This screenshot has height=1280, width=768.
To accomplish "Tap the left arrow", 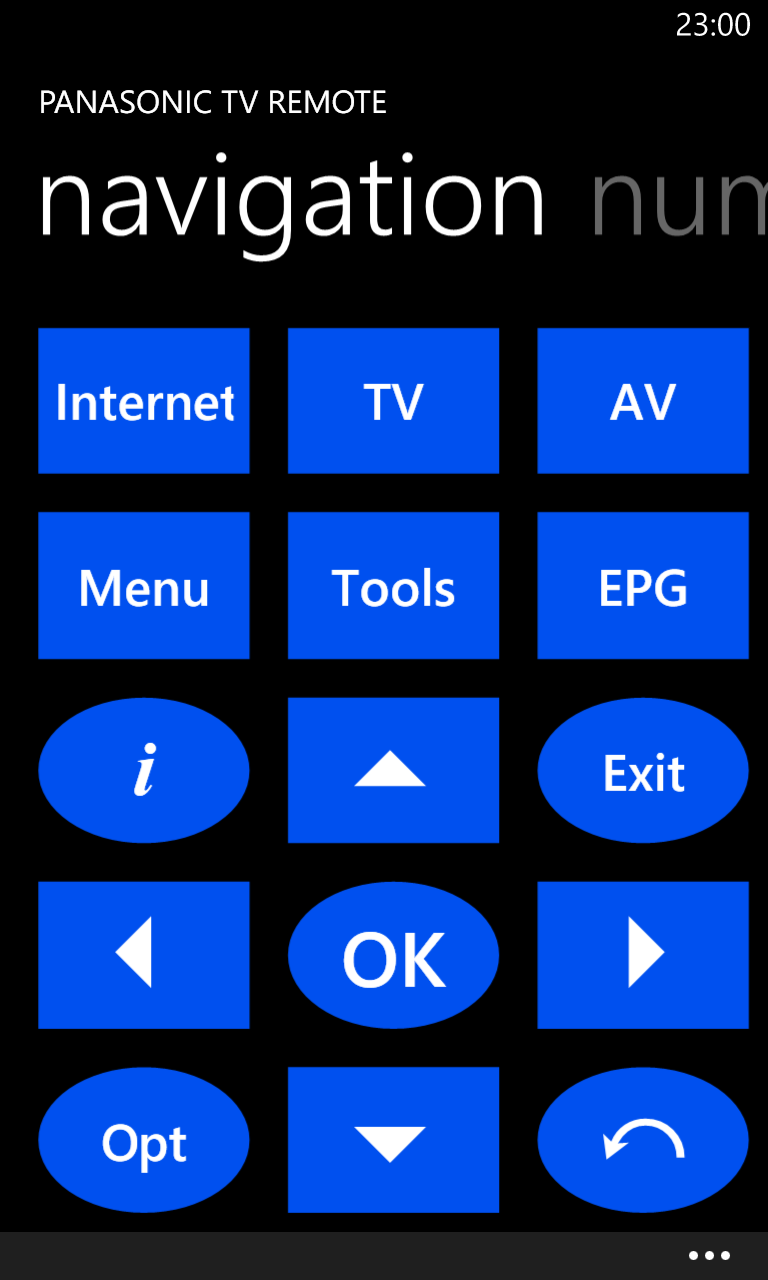I will tap(144, 955).
